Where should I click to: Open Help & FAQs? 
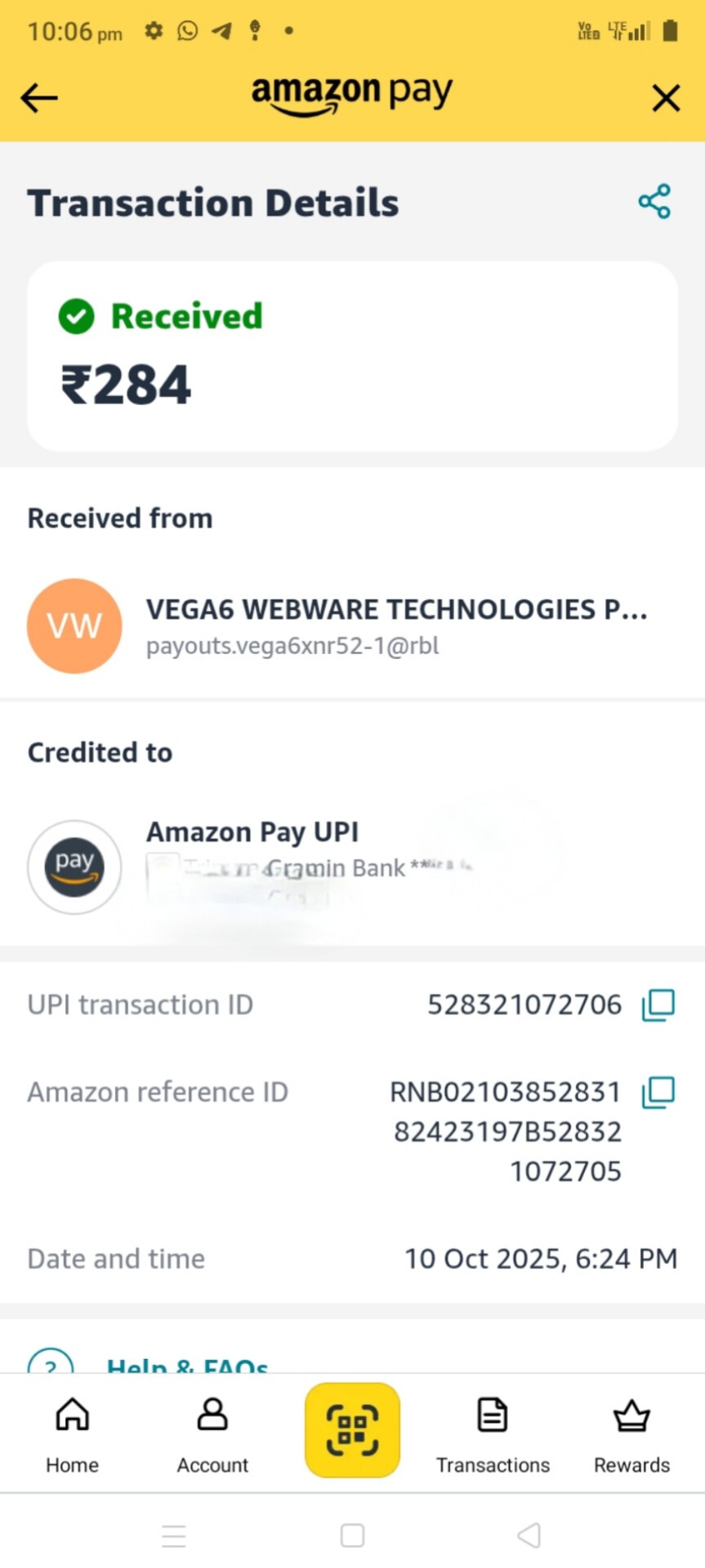(186, 1363)
